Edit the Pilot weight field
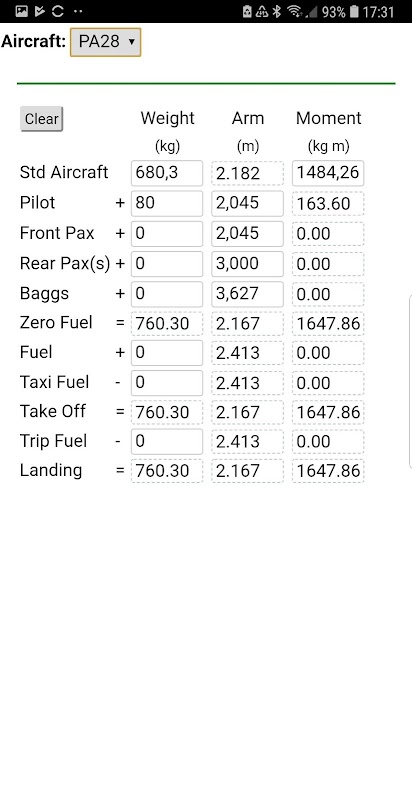Viewport: 412px width, 800px height. point(167,203)
